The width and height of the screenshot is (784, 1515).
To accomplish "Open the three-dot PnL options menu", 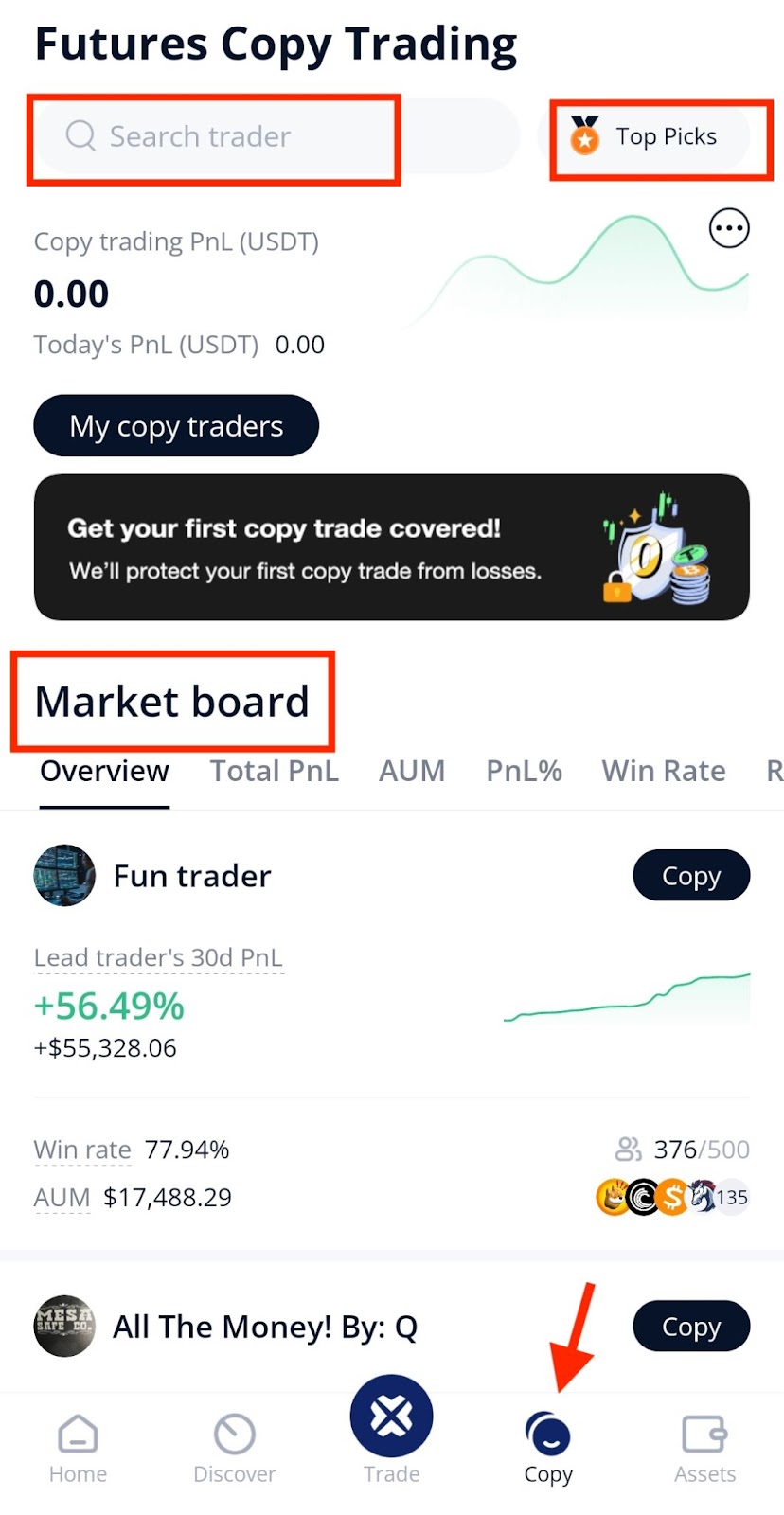I will (x=728, y=228).
